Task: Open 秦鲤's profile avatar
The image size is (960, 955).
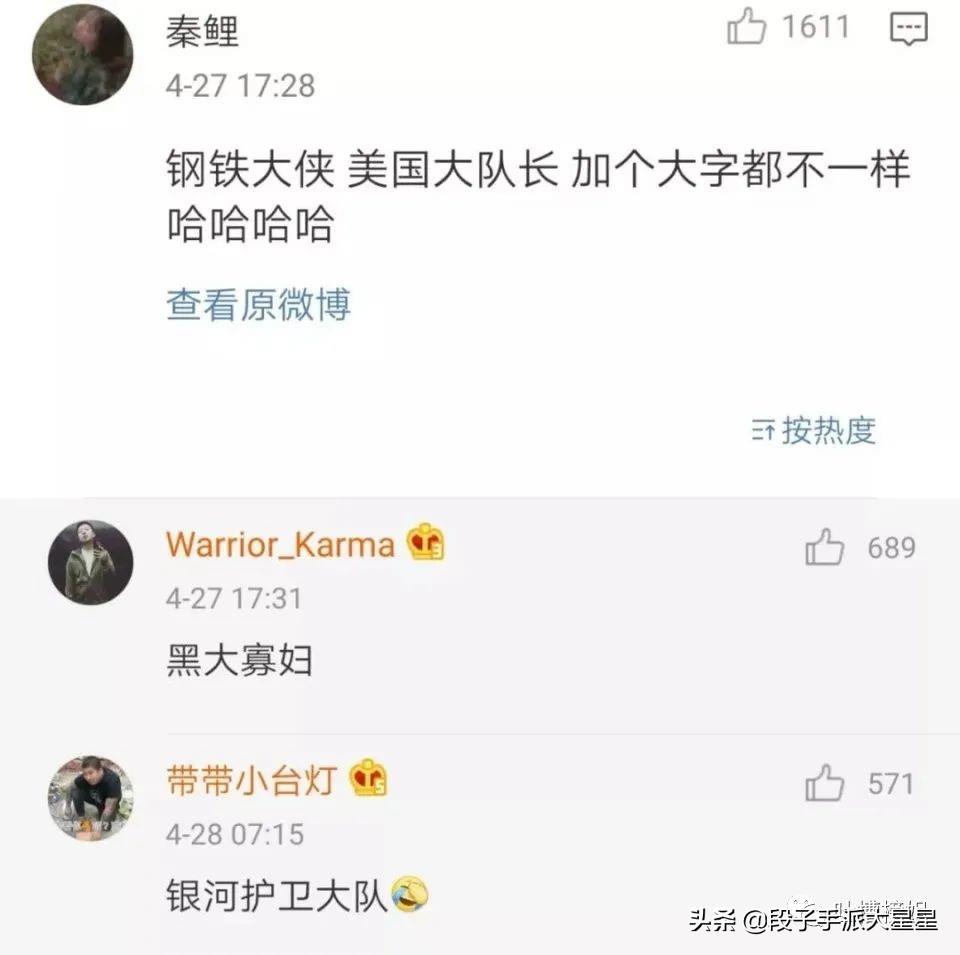Action: [82, 55]
